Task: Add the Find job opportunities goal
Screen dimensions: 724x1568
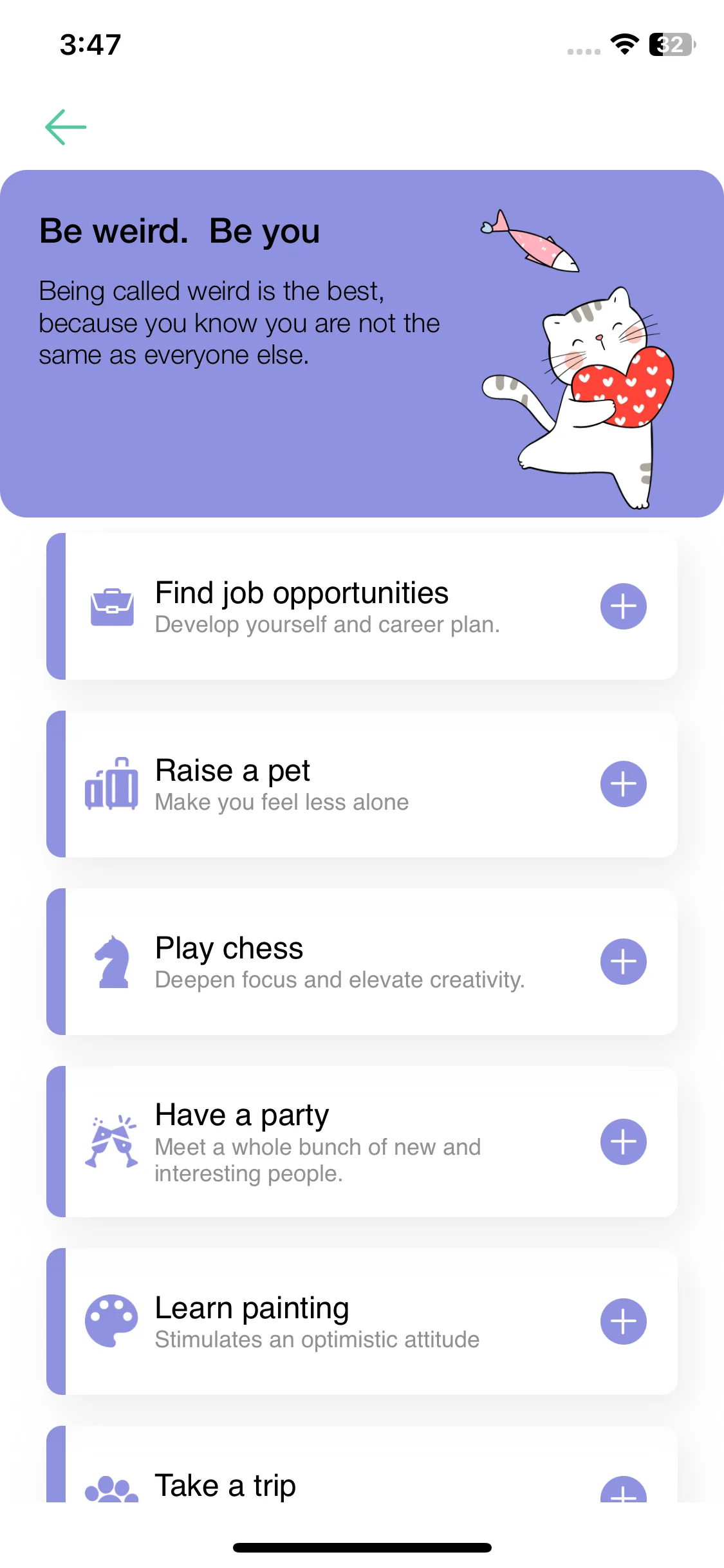Action: click(x=623, y=606)
